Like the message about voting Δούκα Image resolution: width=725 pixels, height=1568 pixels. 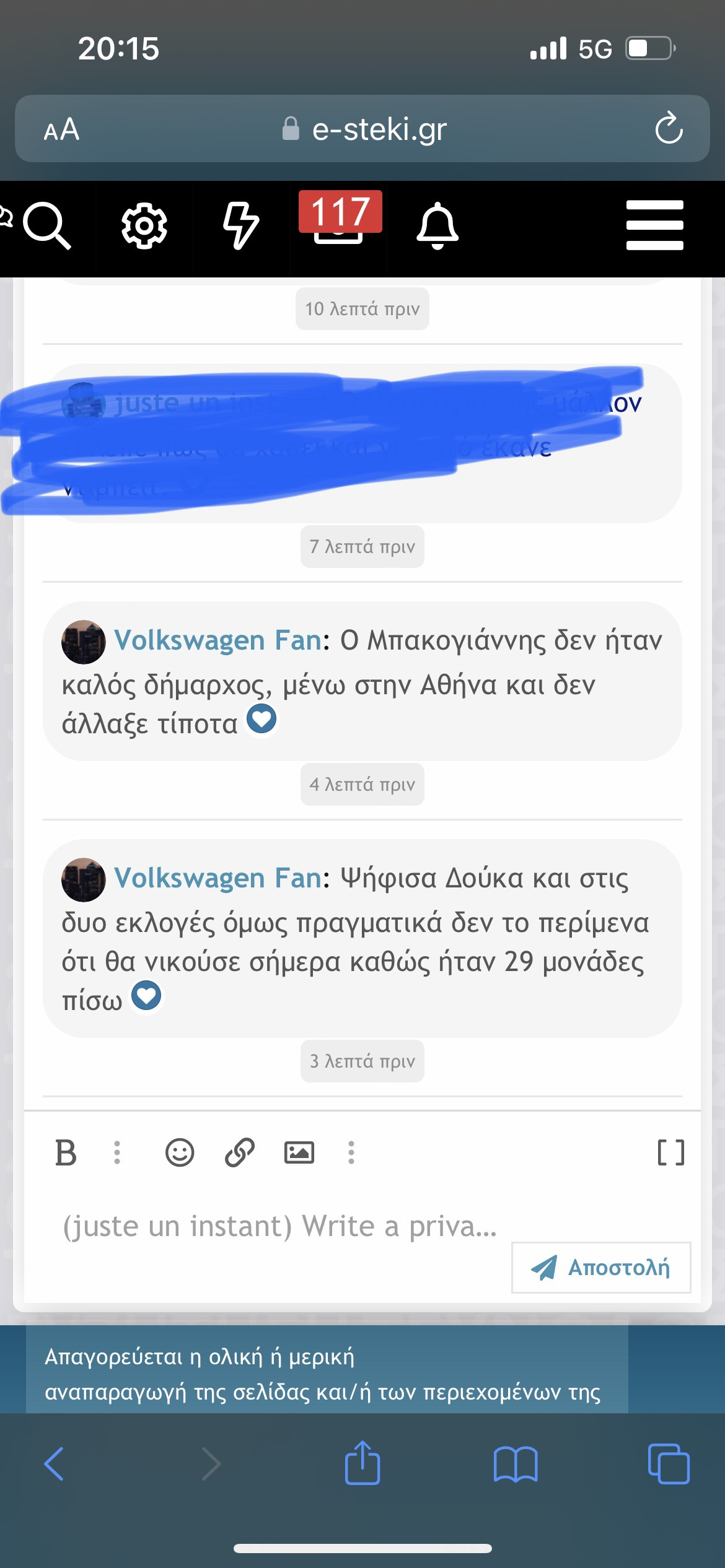click(146, 996)
